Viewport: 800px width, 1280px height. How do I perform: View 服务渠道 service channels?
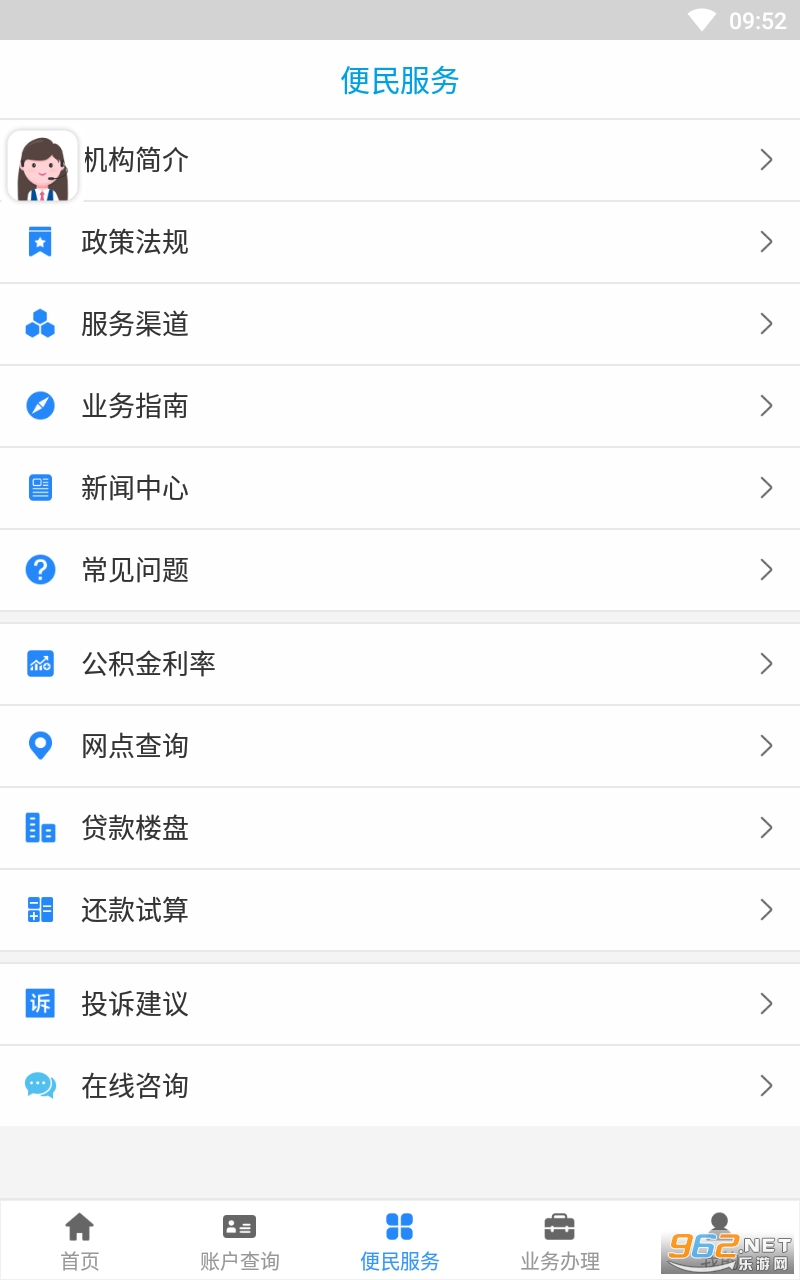[400, 324]
